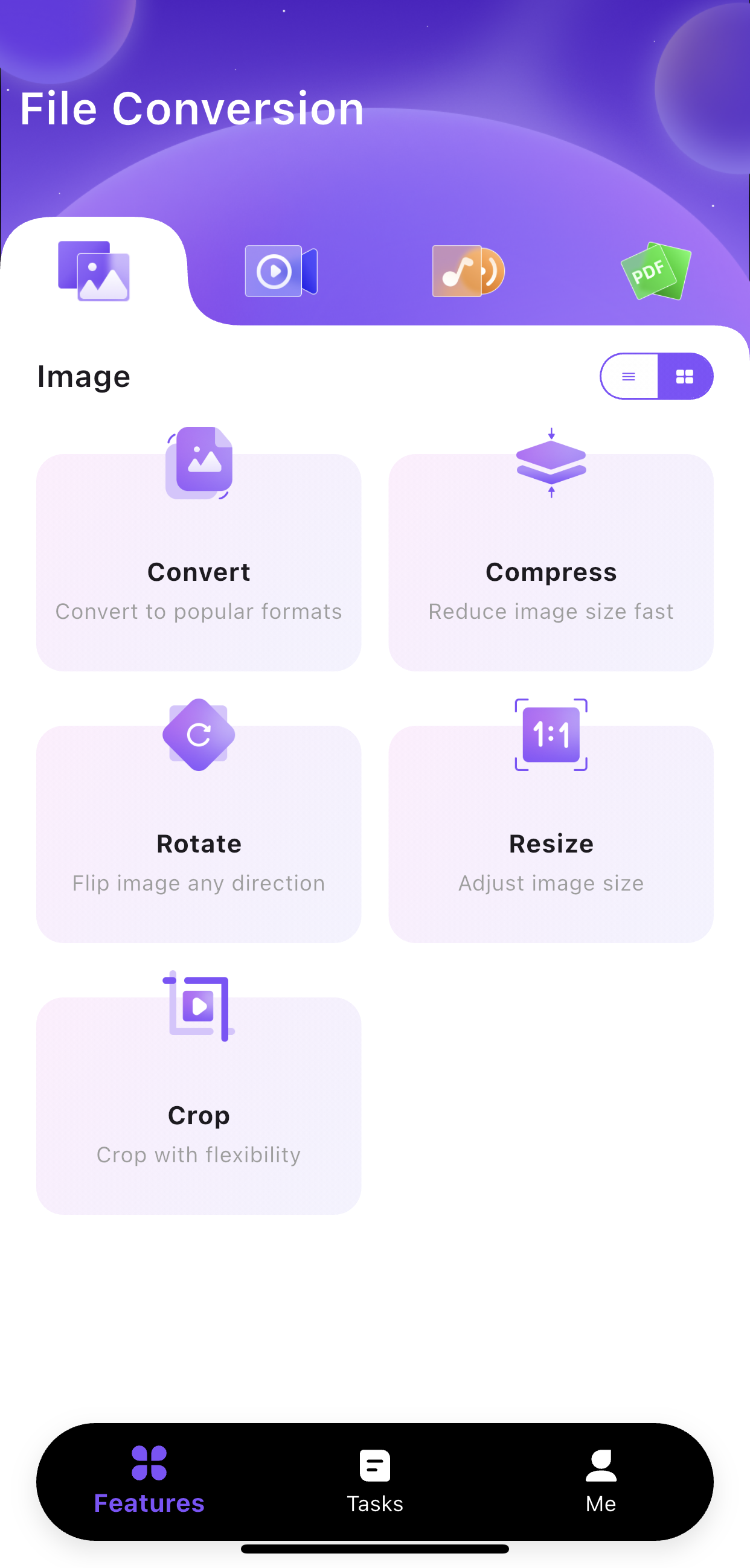
Task: Open the Crop image tool
Action: pos(199,1104)
